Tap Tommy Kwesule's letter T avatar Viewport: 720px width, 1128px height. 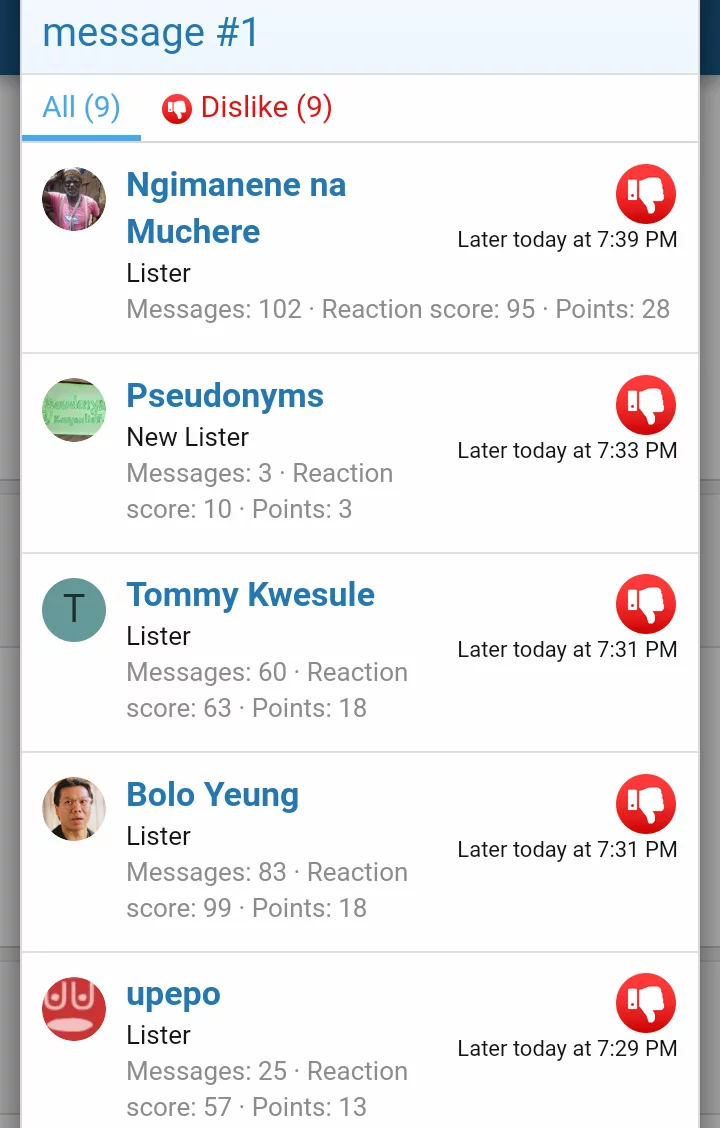point(74,610)
